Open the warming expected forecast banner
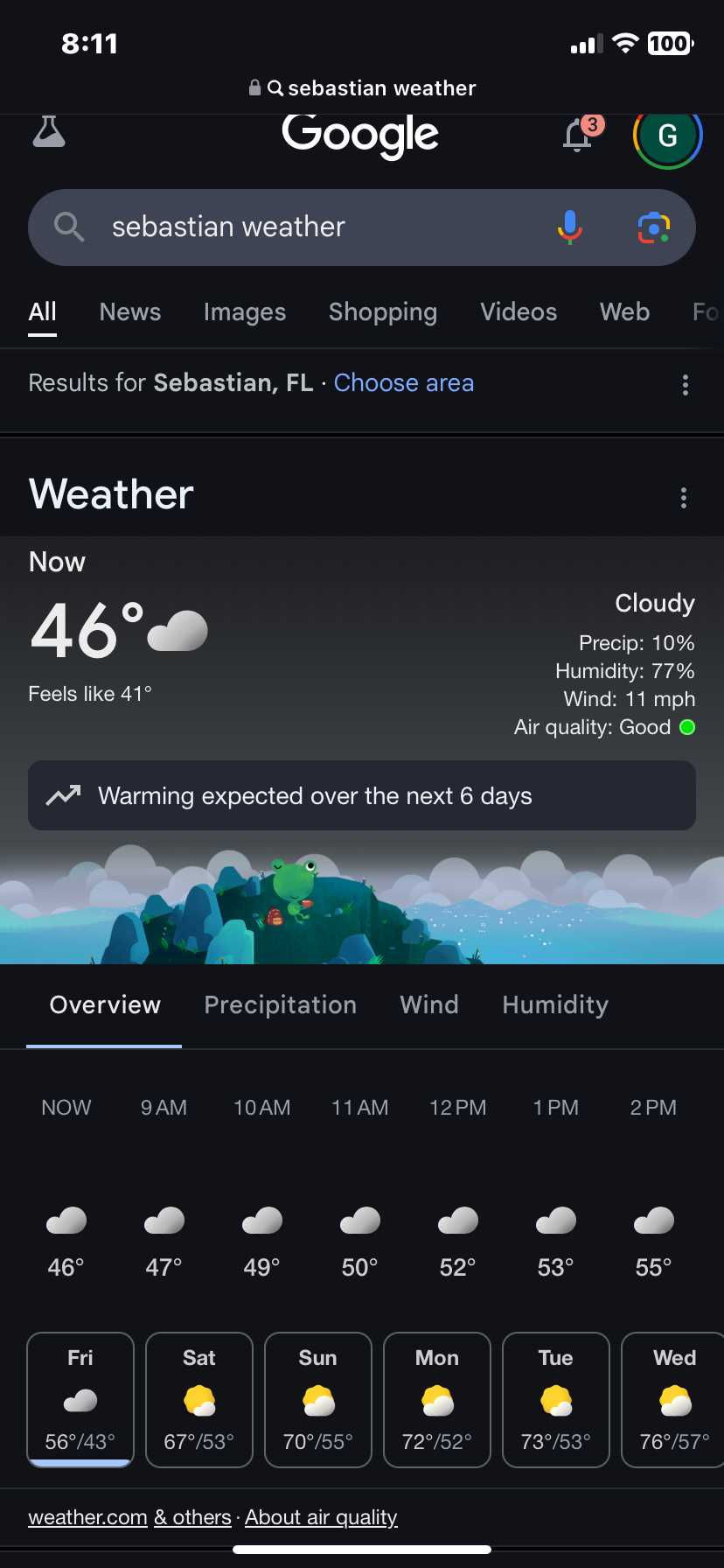The height and width of the screenshot is (1568, 724). [362, 795]
